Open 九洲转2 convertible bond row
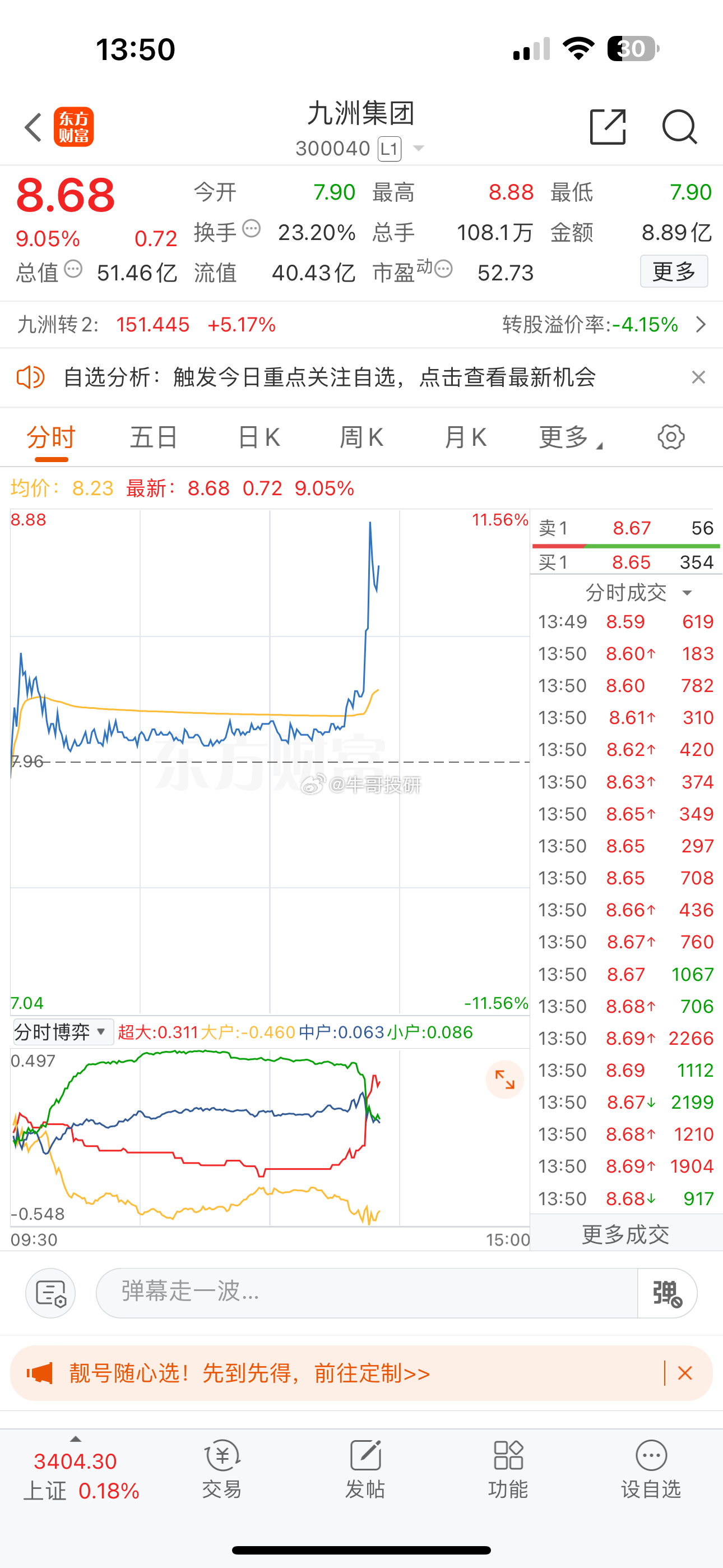 (x=361, y=325)
